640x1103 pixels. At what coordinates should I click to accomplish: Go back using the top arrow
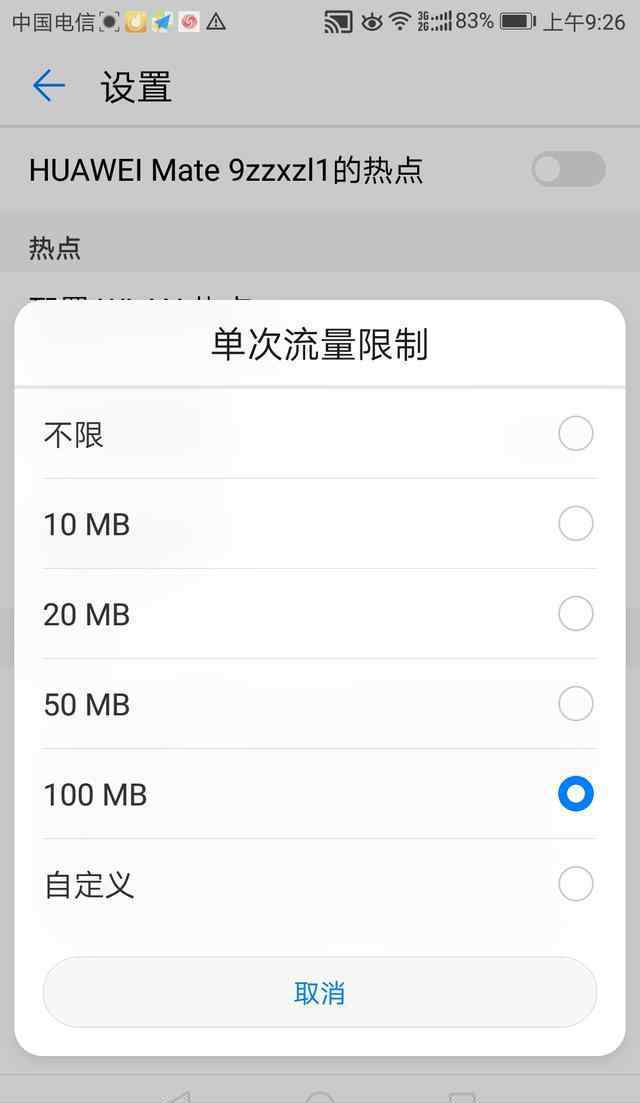(49, 87)
